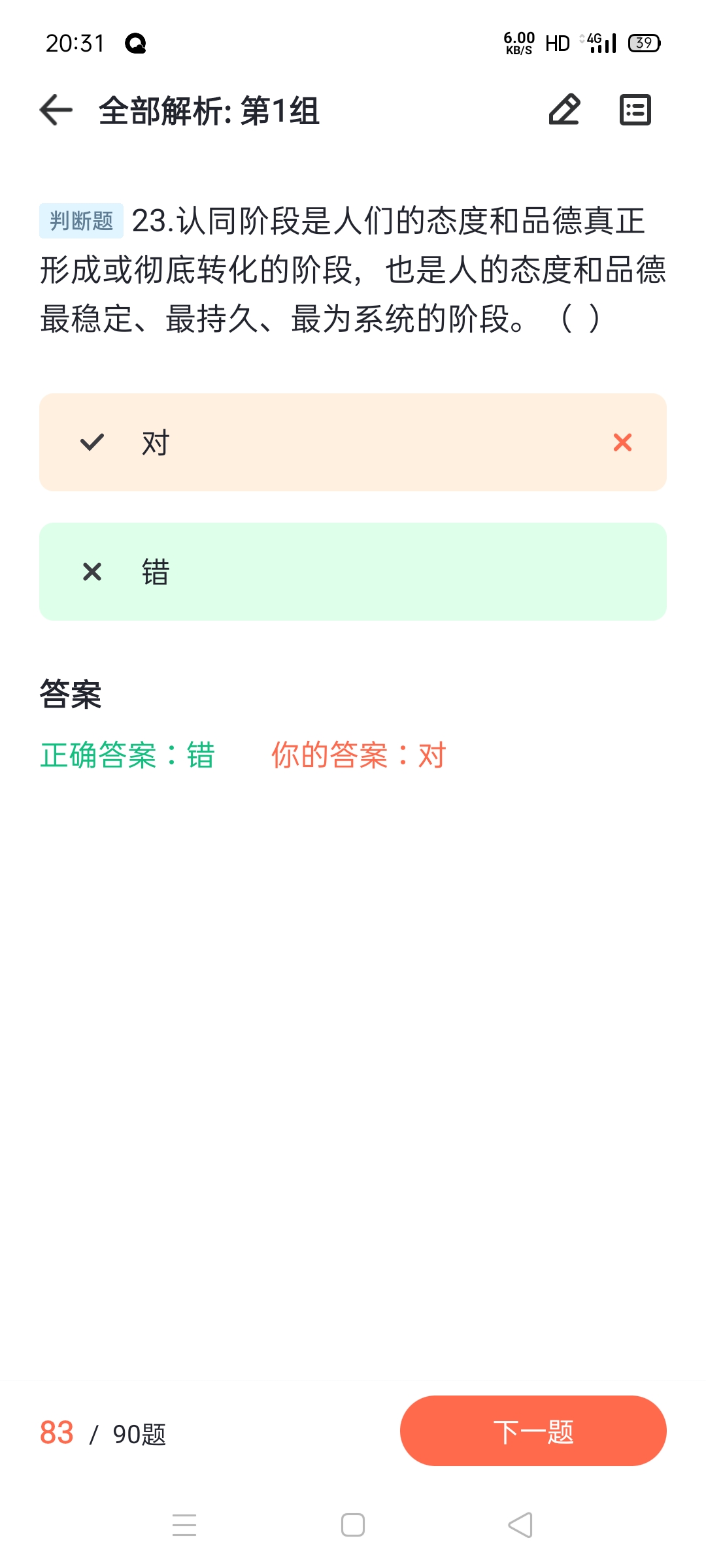Select the 错 answer option

(353, 572)
